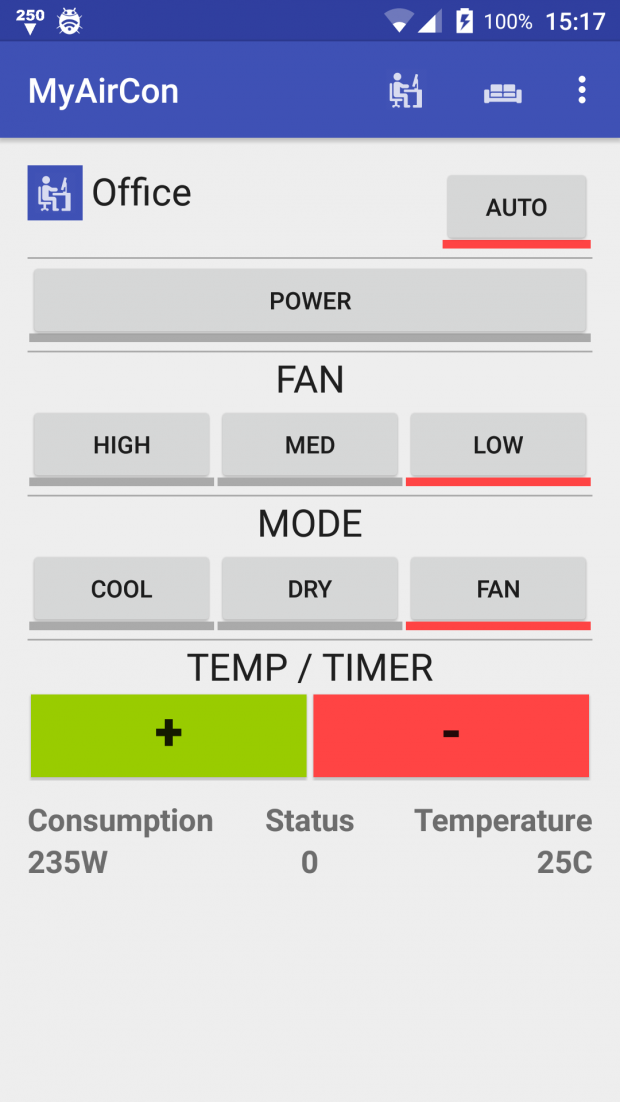Switch to the living room sofa icon

pyautogui.click(x=502, y=92)
